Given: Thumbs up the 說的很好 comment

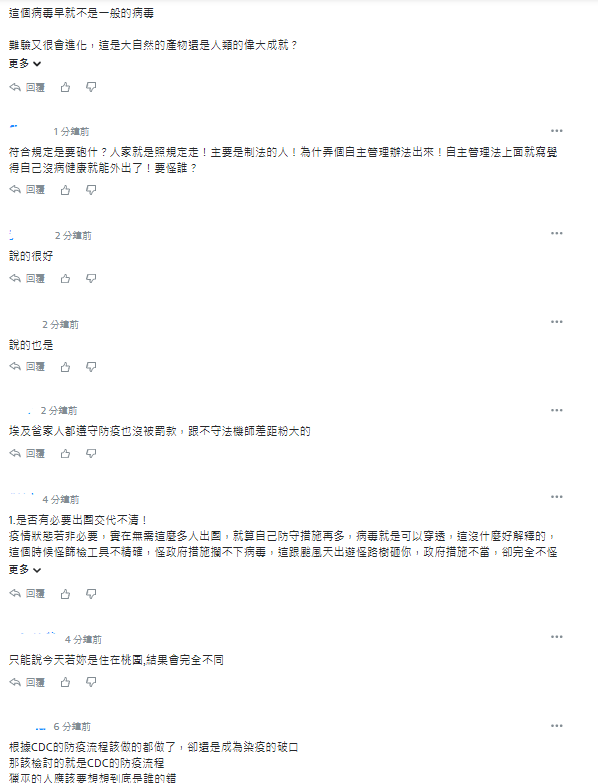Looking at the screenshot, I should point(65,279).
